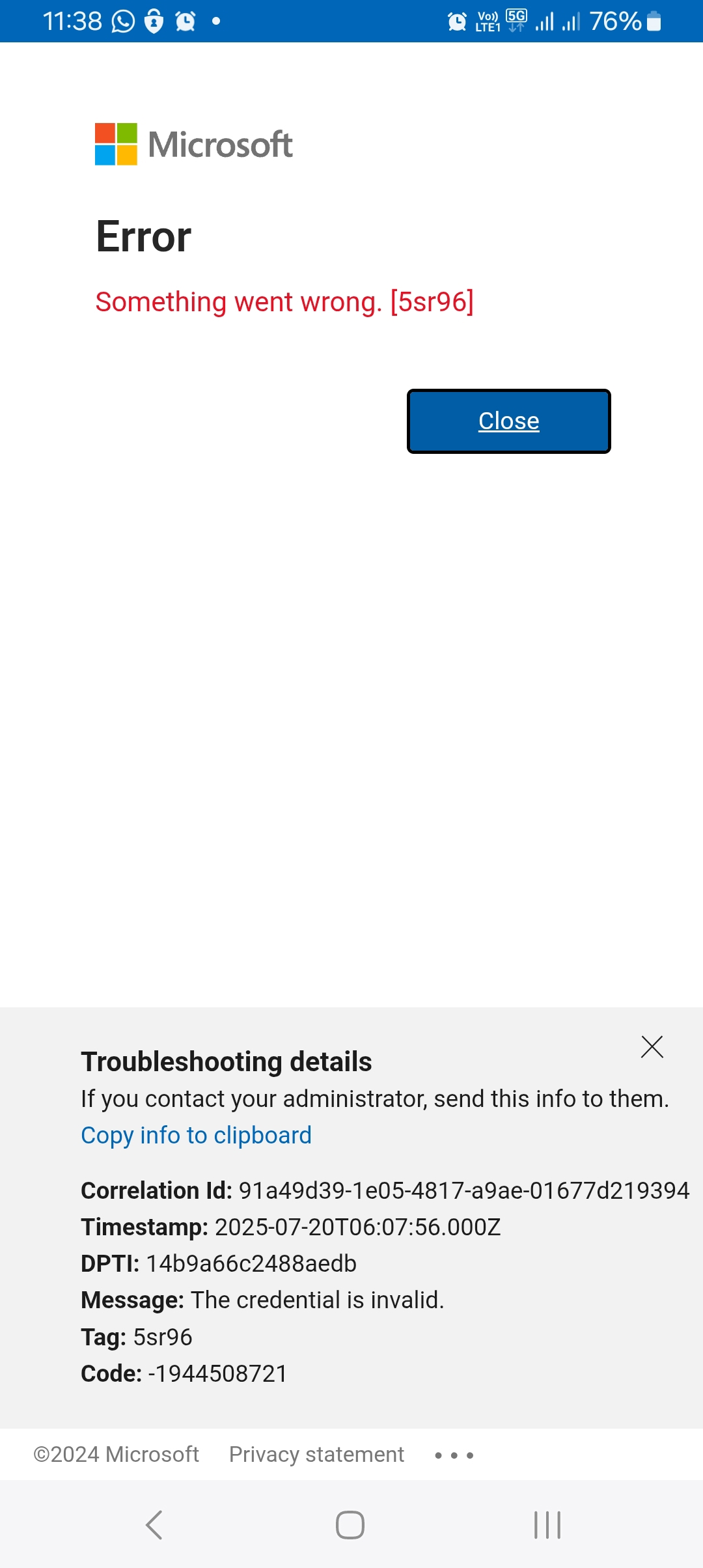The height and width of the screenshot is (1568, 703).
Task: Go to the phone's home screen
Action: [x=350, y=1525]
